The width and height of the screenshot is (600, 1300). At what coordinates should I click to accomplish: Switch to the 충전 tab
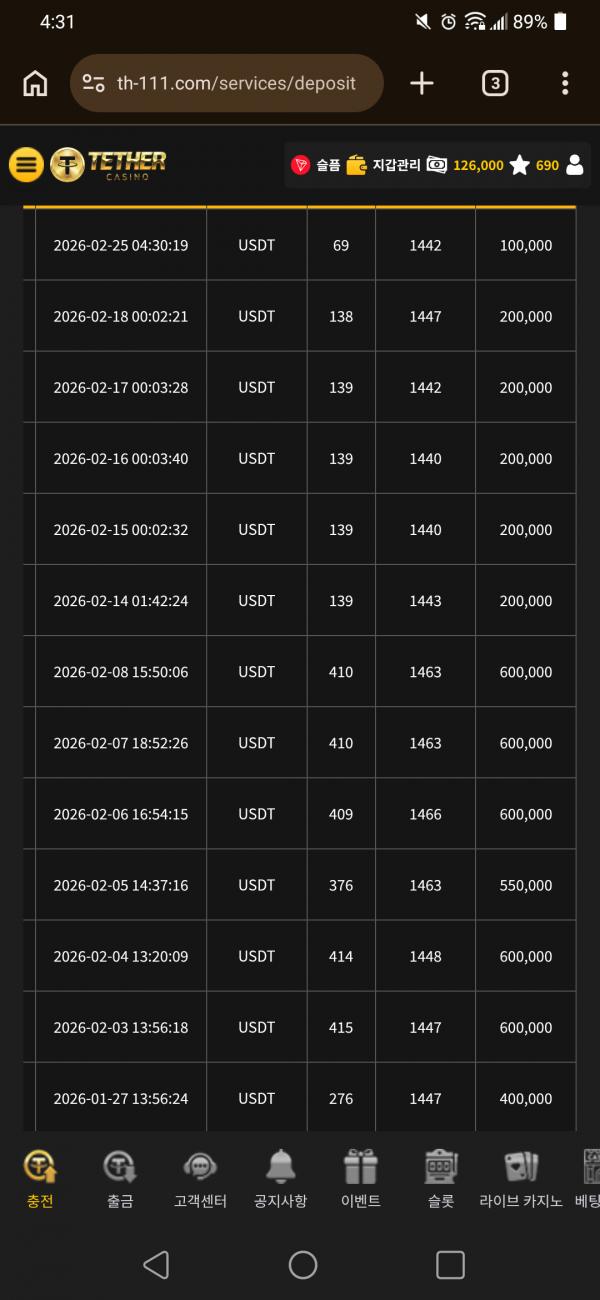pyautogui.click(x=40, y=1179)
